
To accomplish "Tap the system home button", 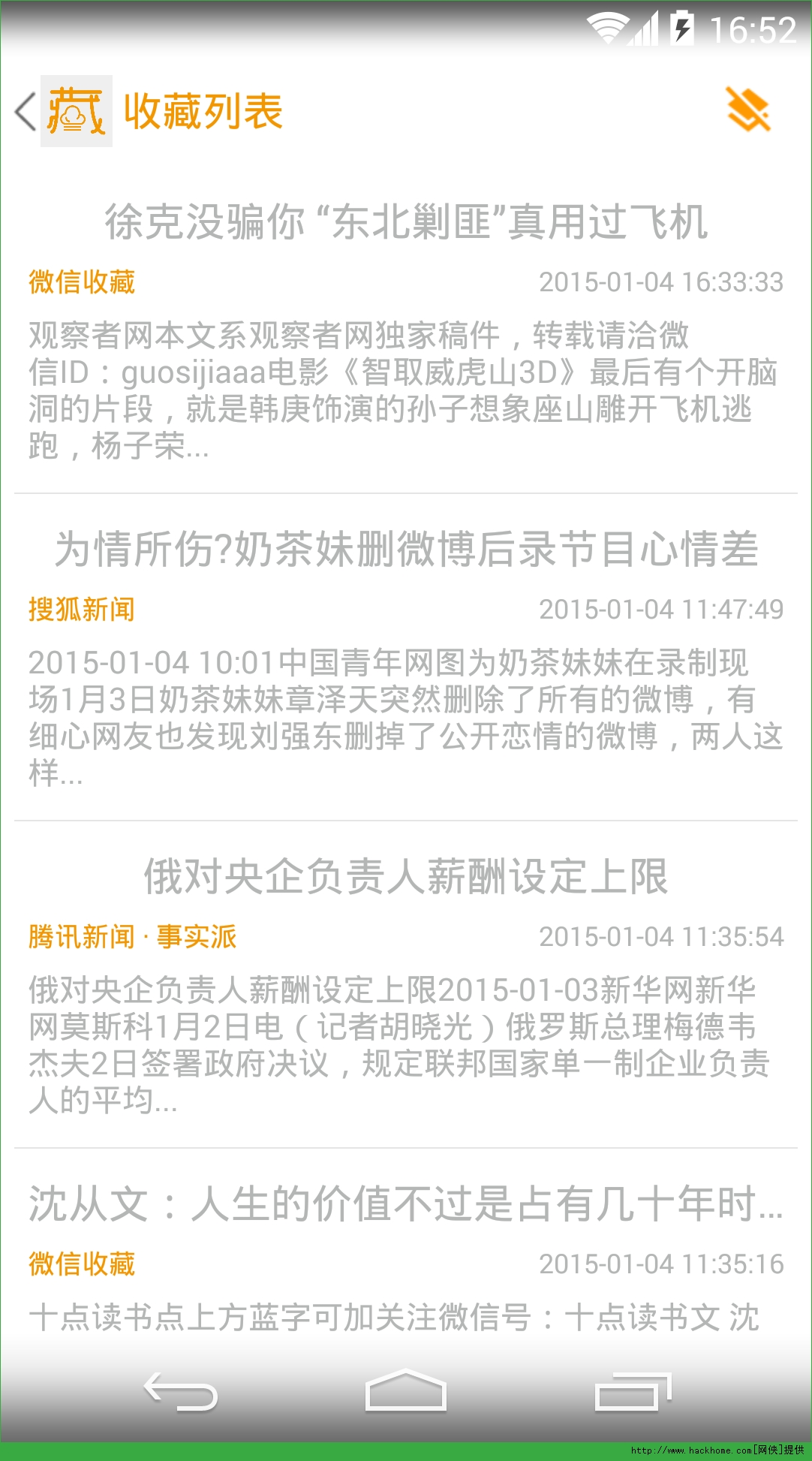I will click(405, 1392).
